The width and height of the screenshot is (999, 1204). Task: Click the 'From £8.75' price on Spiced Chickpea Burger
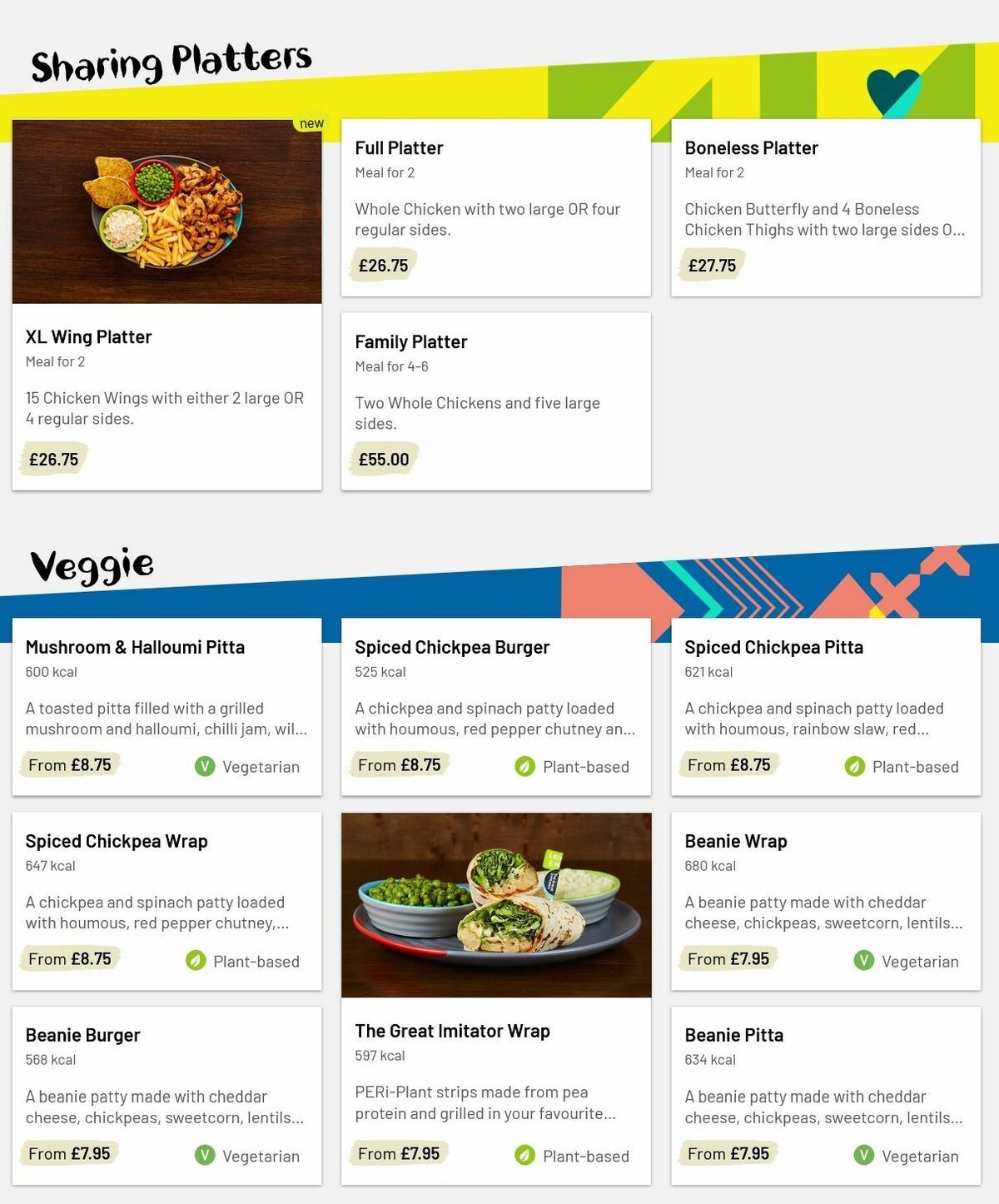click(400, 764)
